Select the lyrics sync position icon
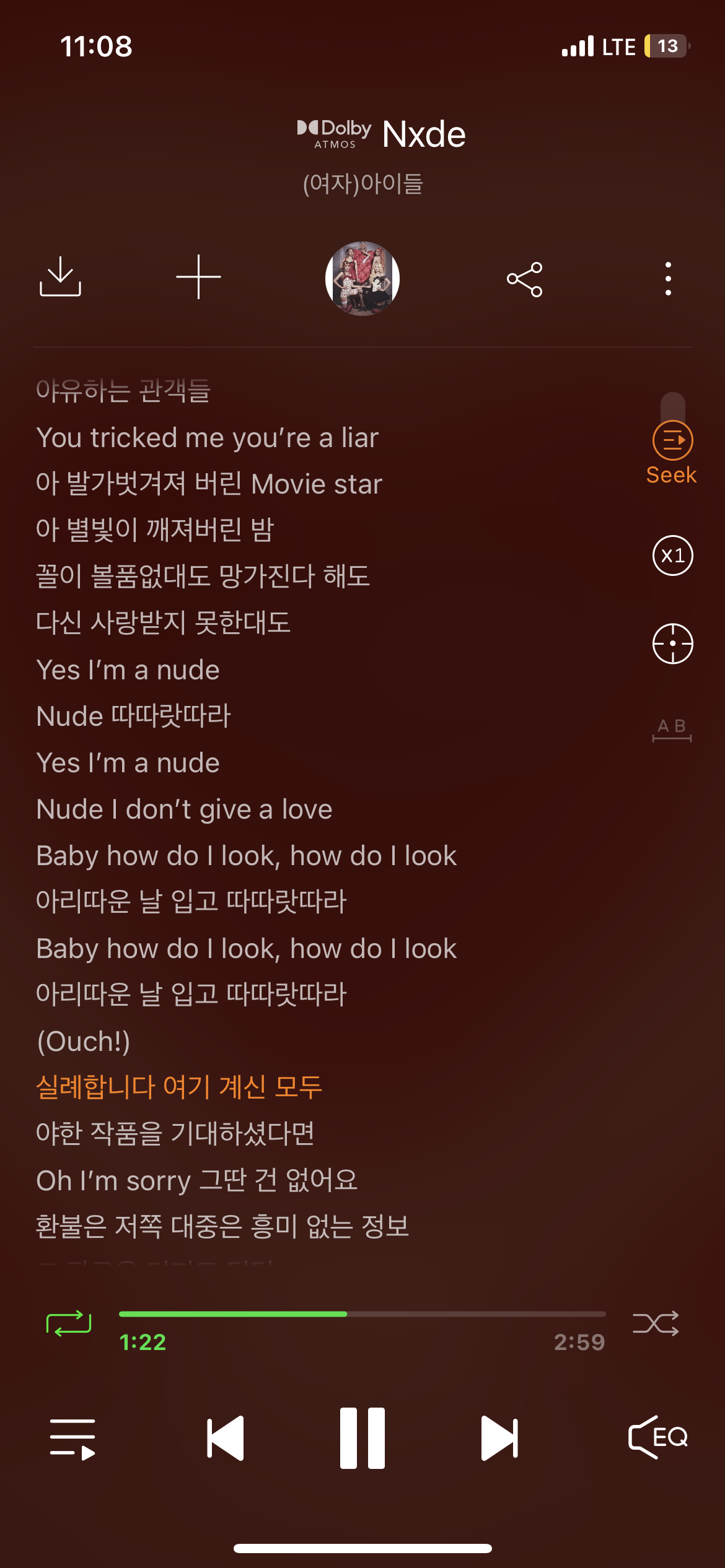The height and width of the screenshot is (1568, 725). click(x=671, y=643)
